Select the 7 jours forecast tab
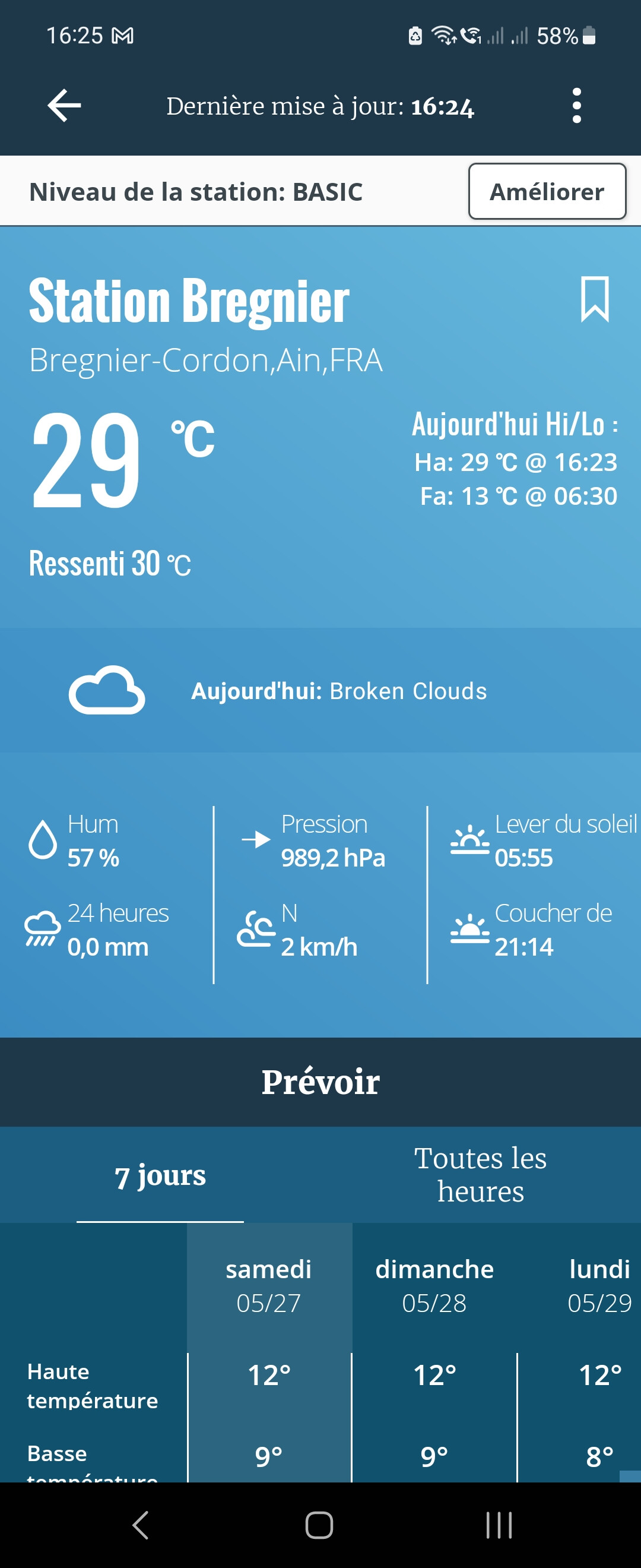The width and height of the screenshot is (641, 1568). pos(160,1175)
